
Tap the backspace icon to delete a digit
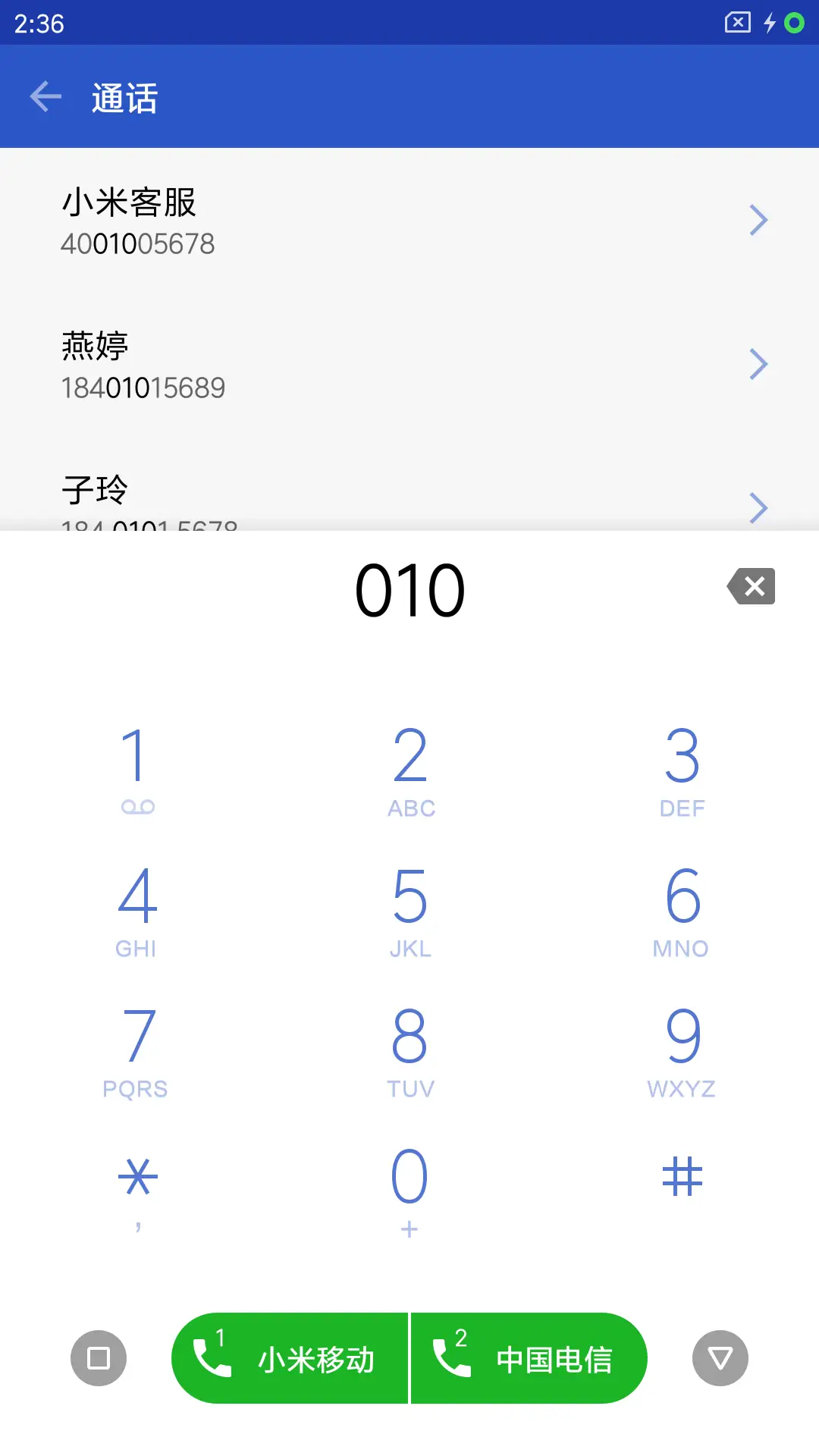[750, 586]
